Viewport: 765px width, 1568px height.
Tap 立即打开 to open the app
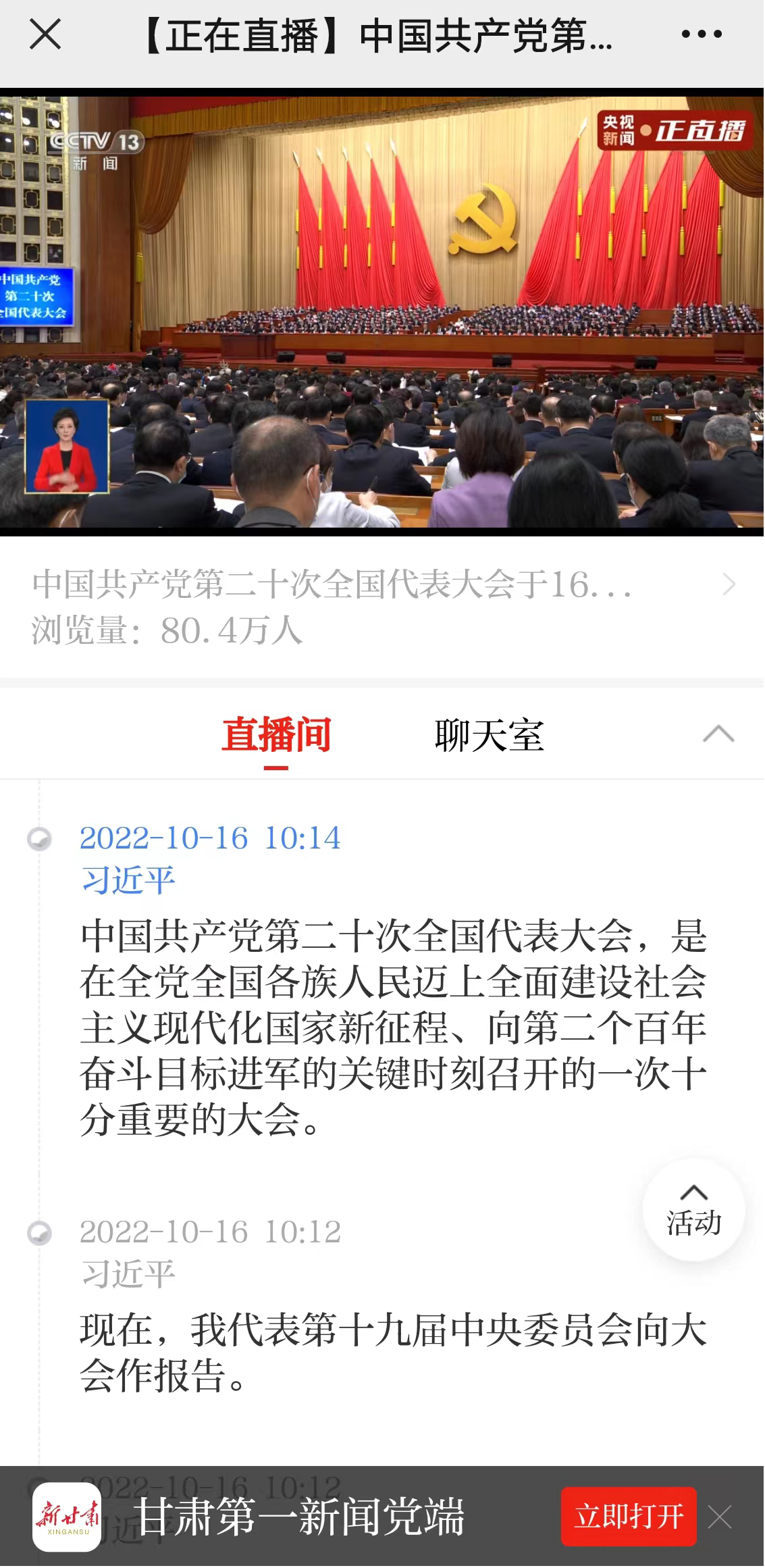[629, 1516]
